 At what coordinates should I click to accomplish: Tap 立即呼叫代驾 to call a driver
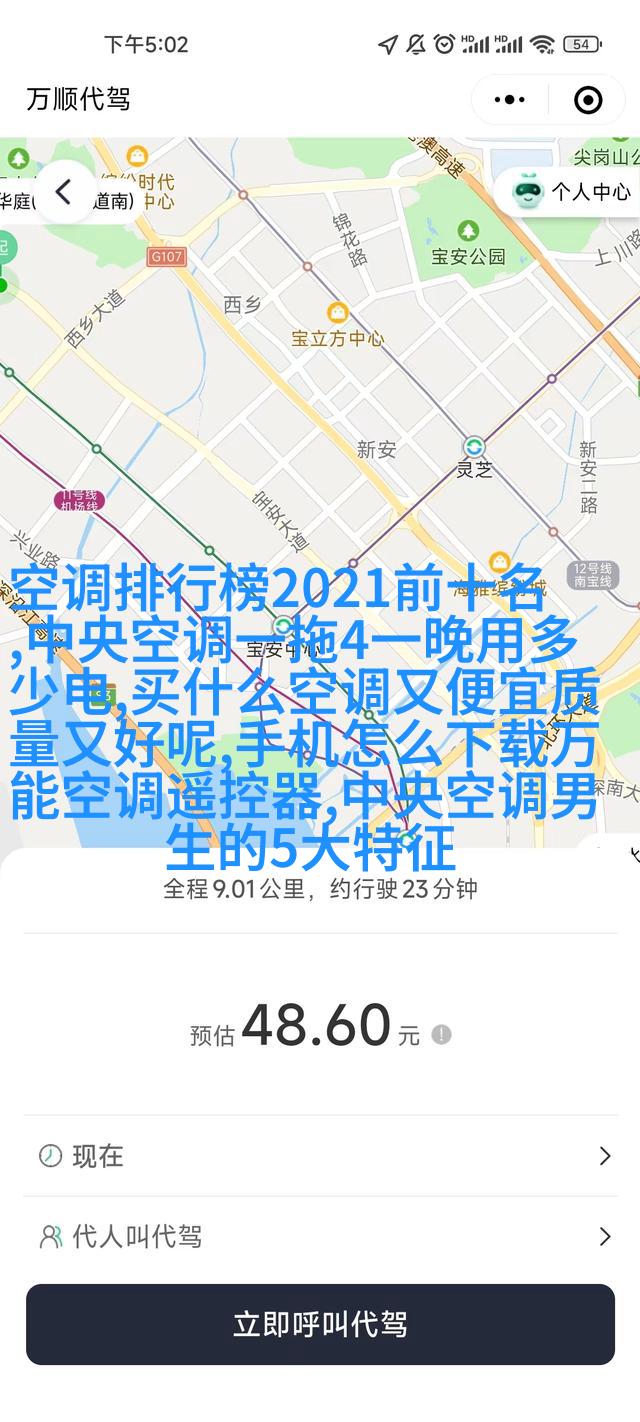[x=320, y=1324]
